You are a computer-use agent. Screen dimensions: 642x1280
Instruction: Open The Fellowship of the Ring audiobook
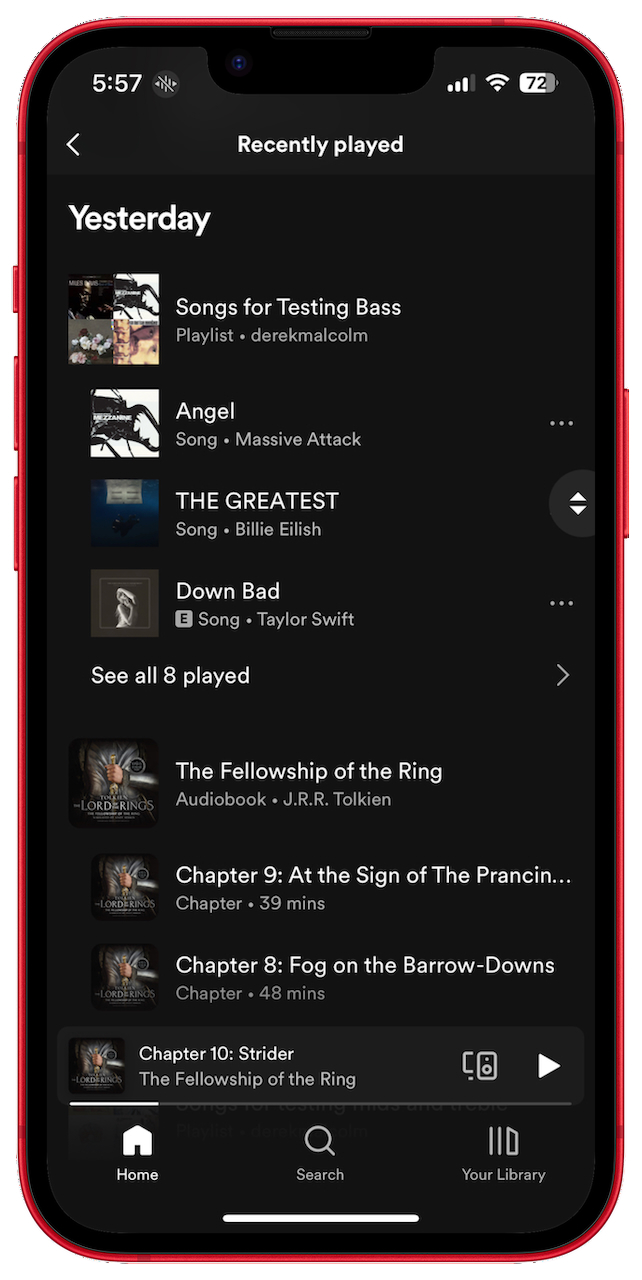point(321,784)
